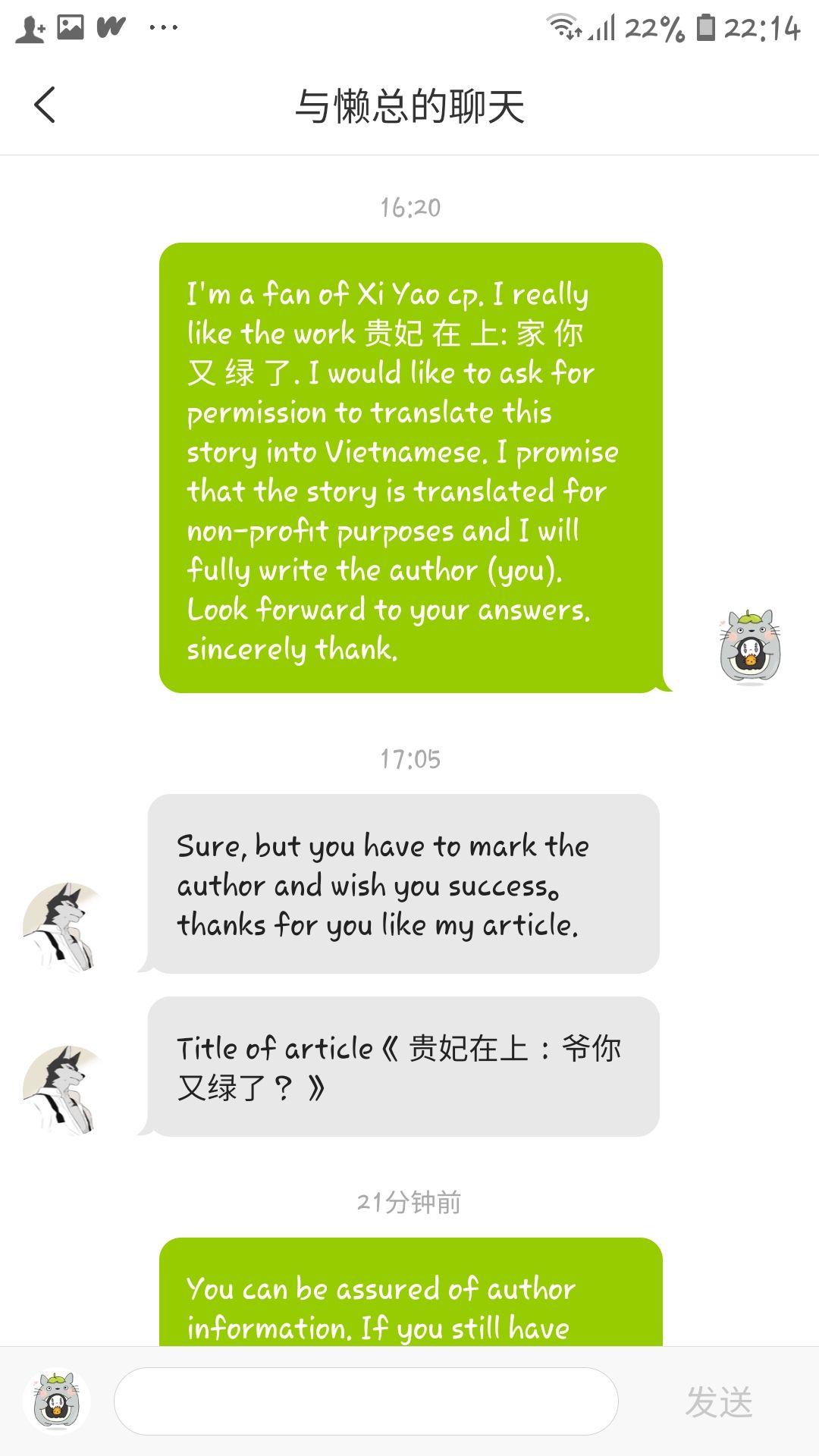This screenshot has height=1456, width=819.
Task: Go back from the chat with 懒总
Action: click(x=45, y=105)
